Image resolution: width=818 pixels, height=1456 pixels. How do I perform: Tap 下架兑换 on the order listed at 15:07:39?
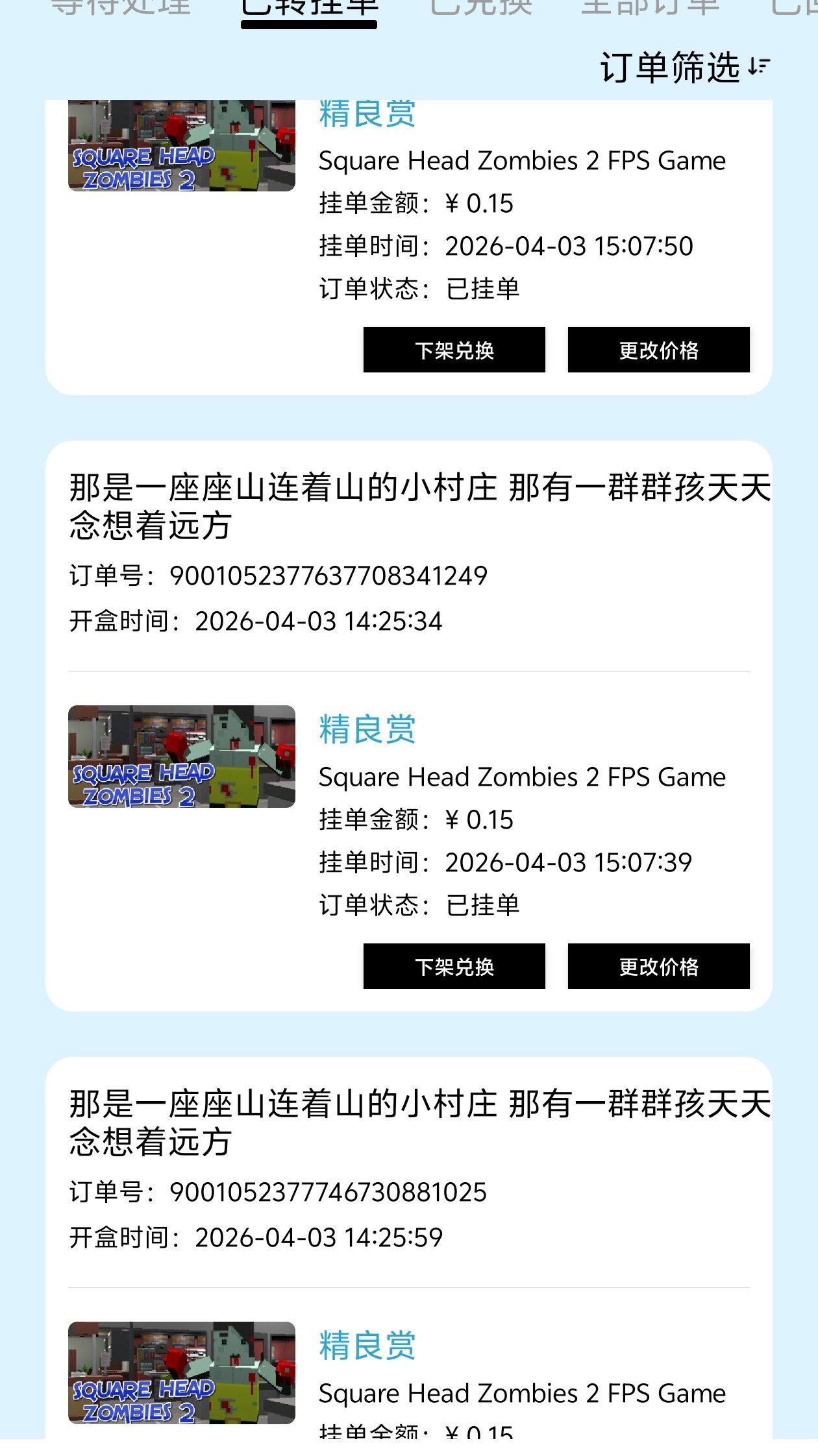coord(454,967)
